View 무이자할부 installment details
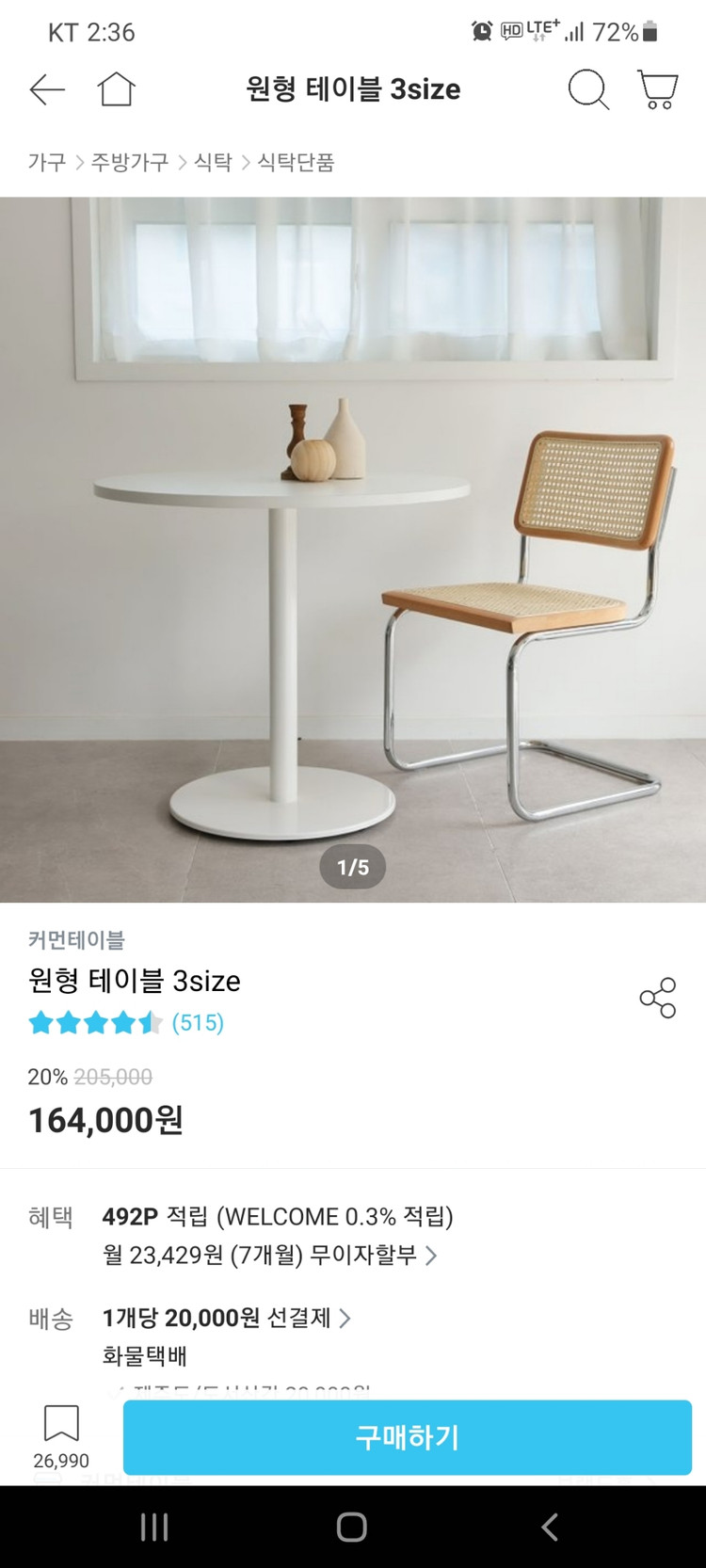 [271, 1256]
